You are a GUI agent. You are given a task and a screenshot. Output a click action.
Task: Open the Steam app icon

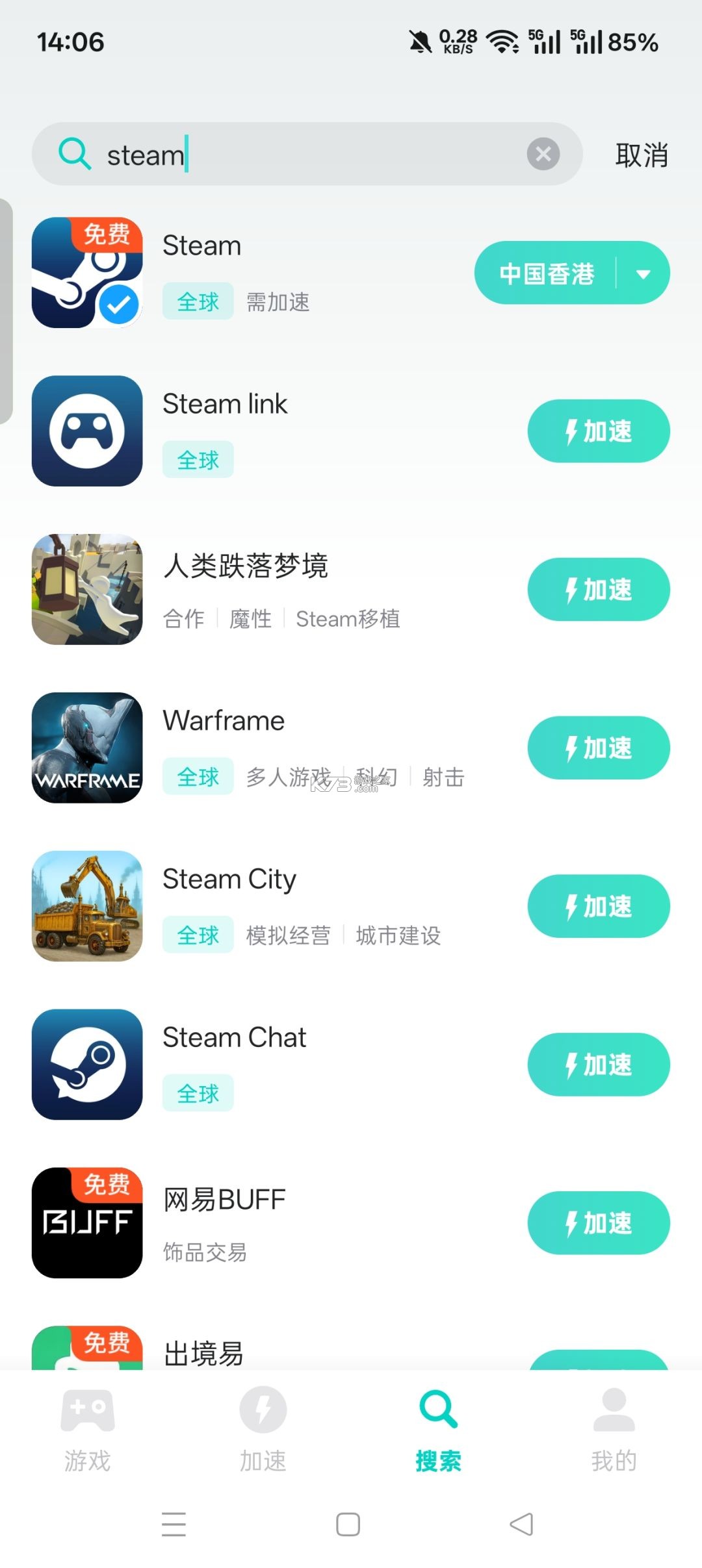coord(86,272)
